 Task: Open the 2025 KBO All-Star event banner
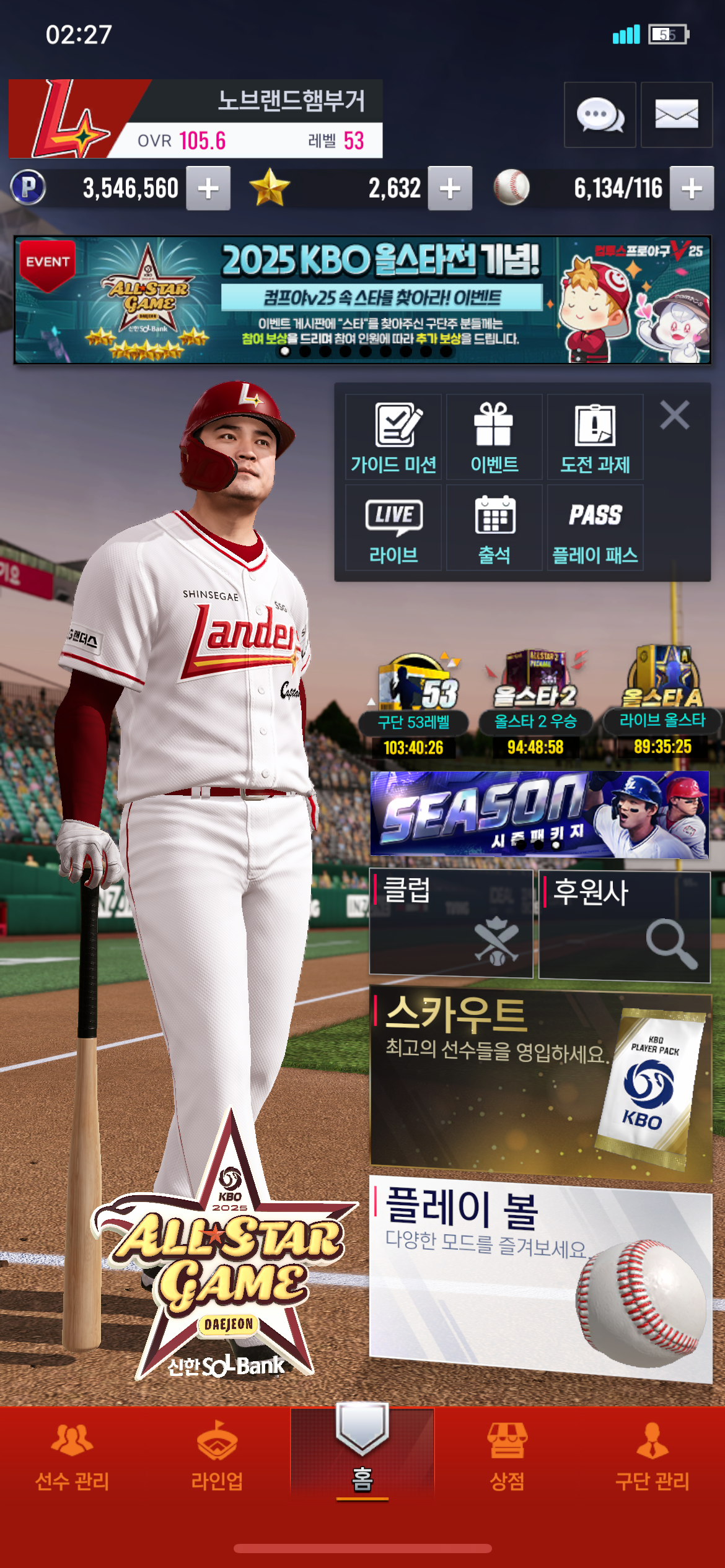point(362,300)
